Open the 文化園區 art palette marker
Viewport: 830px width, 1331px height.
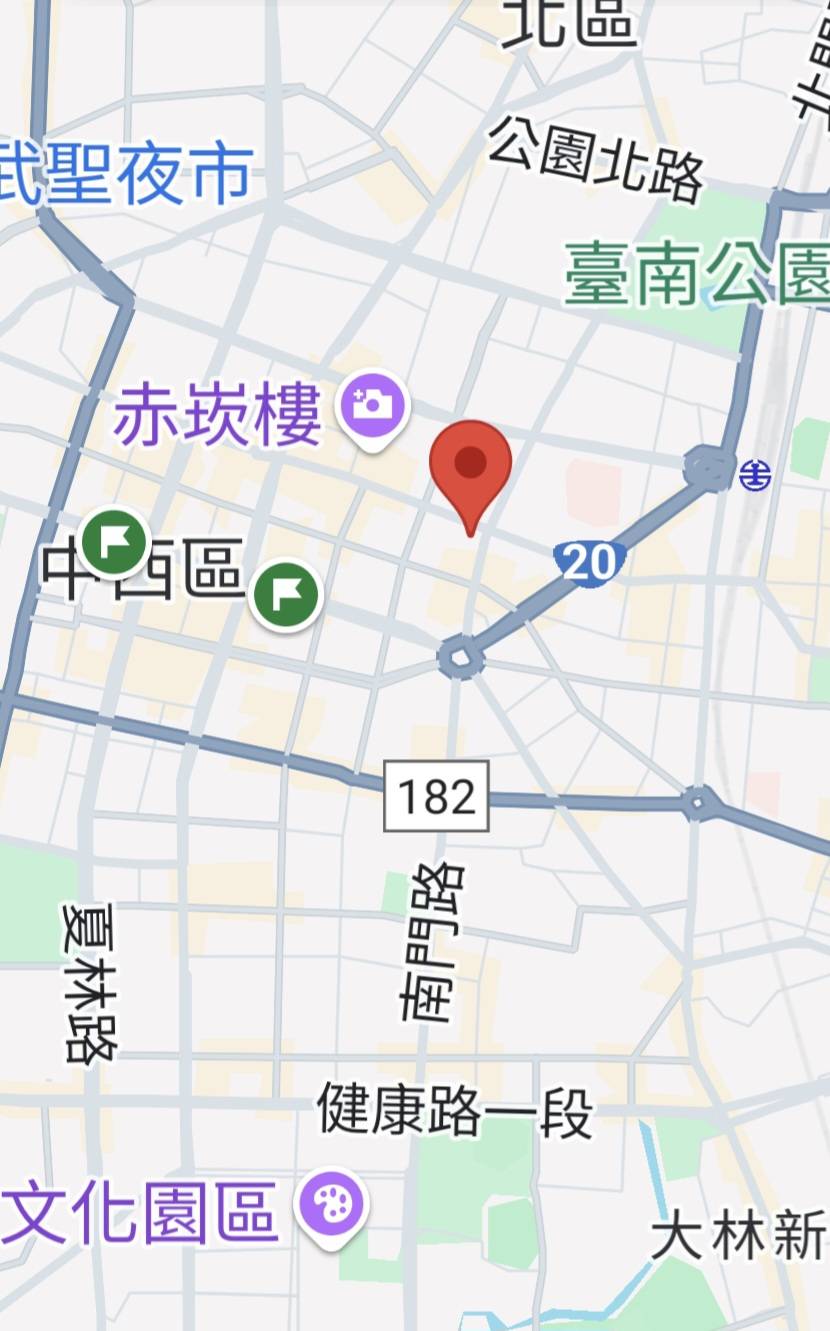coord(332,1205)
